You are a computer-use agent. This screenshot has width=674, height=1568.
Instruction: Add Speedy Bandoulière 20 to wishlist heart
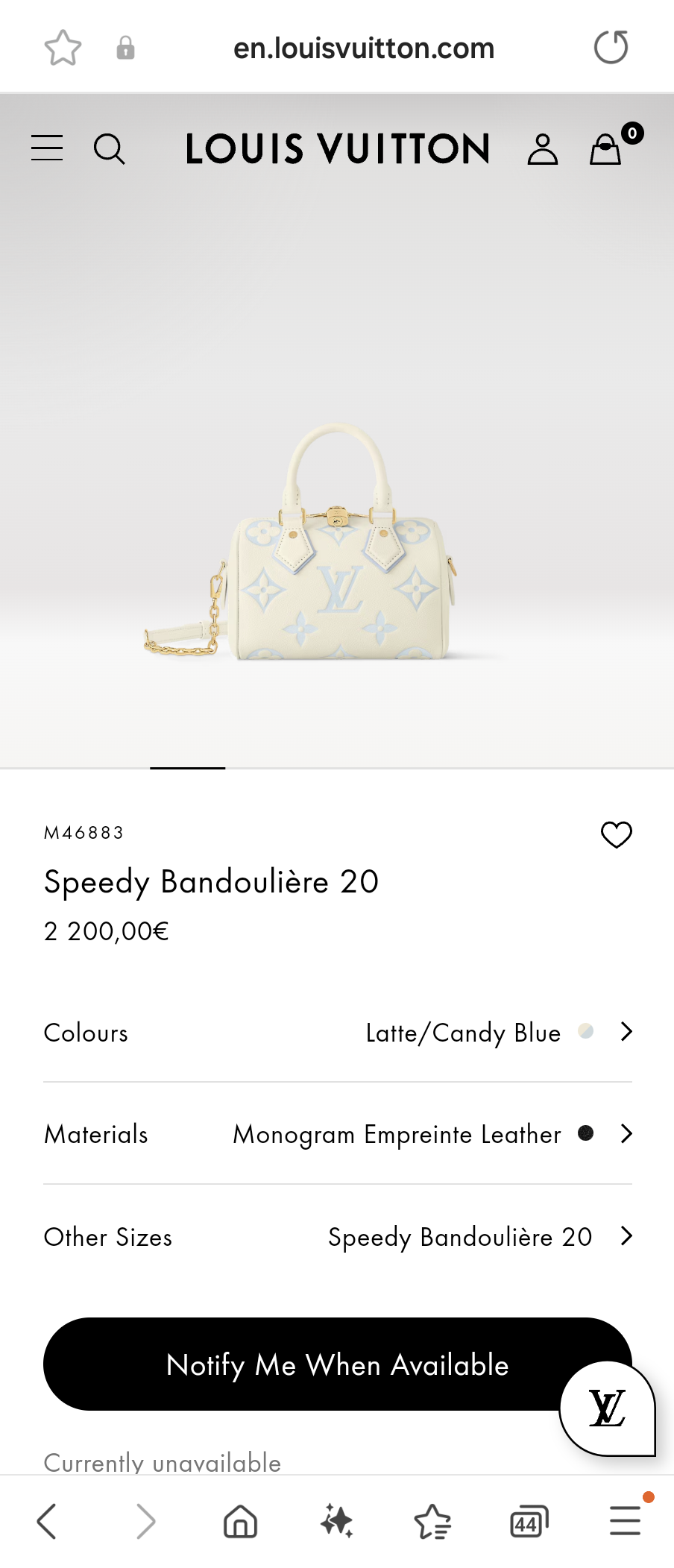[616, 834]
